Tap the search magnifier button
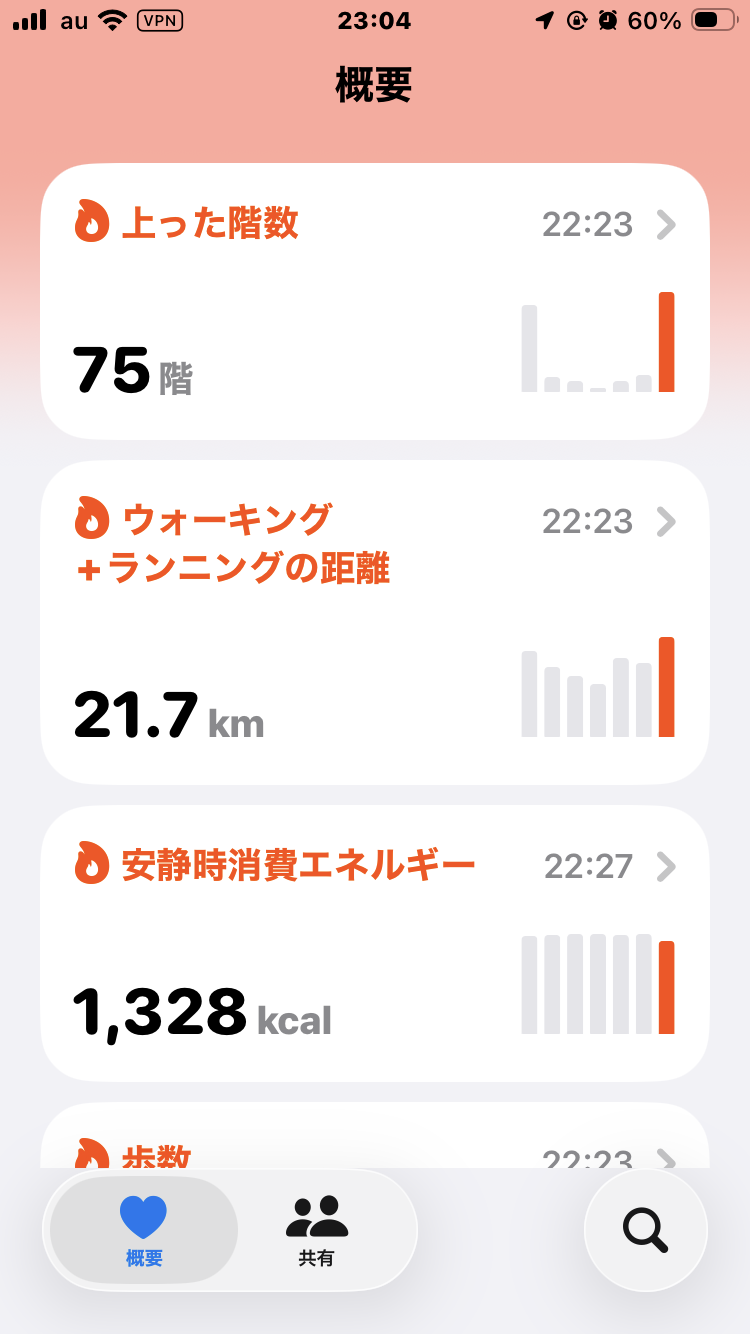The width and height of the screenshot is (750, 1334). pos(646,1231)
